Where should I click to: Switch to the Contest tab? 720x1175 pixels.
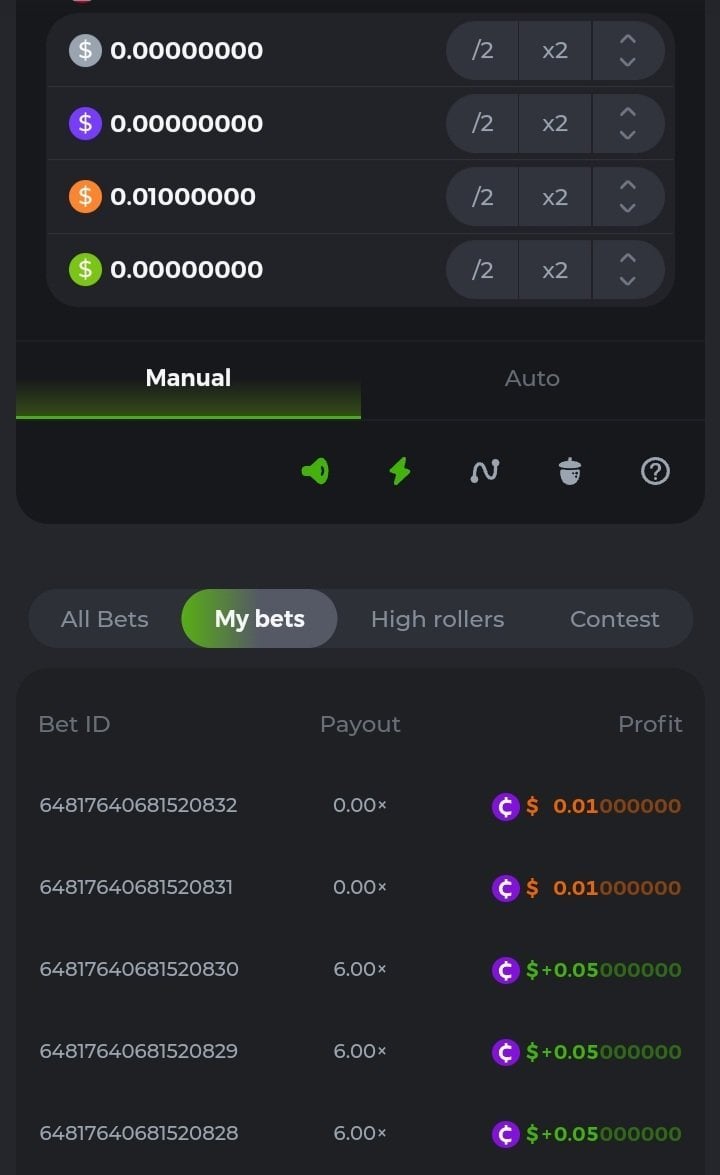614,619
